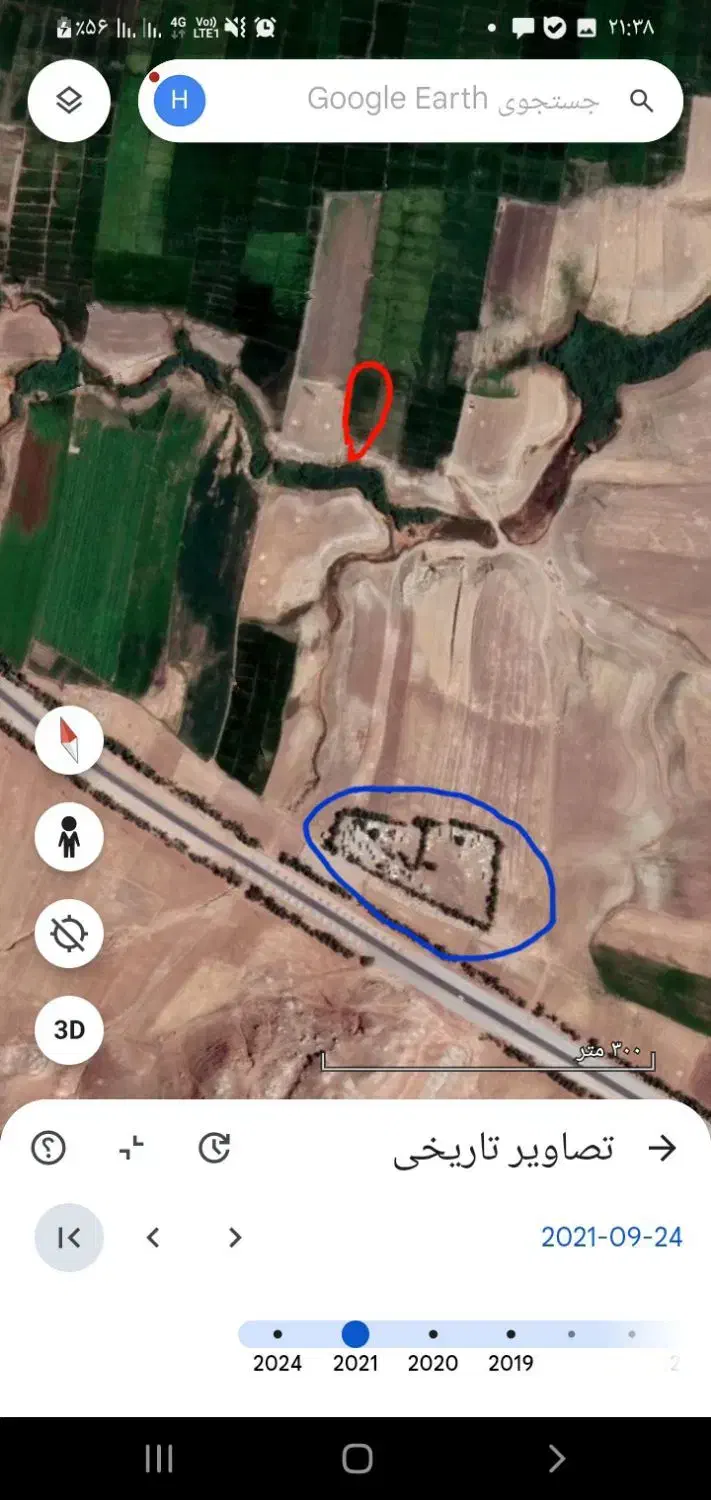Tap the clock refresh imagery icon
Screen dimensions: 711x1500
(214, 1148)
